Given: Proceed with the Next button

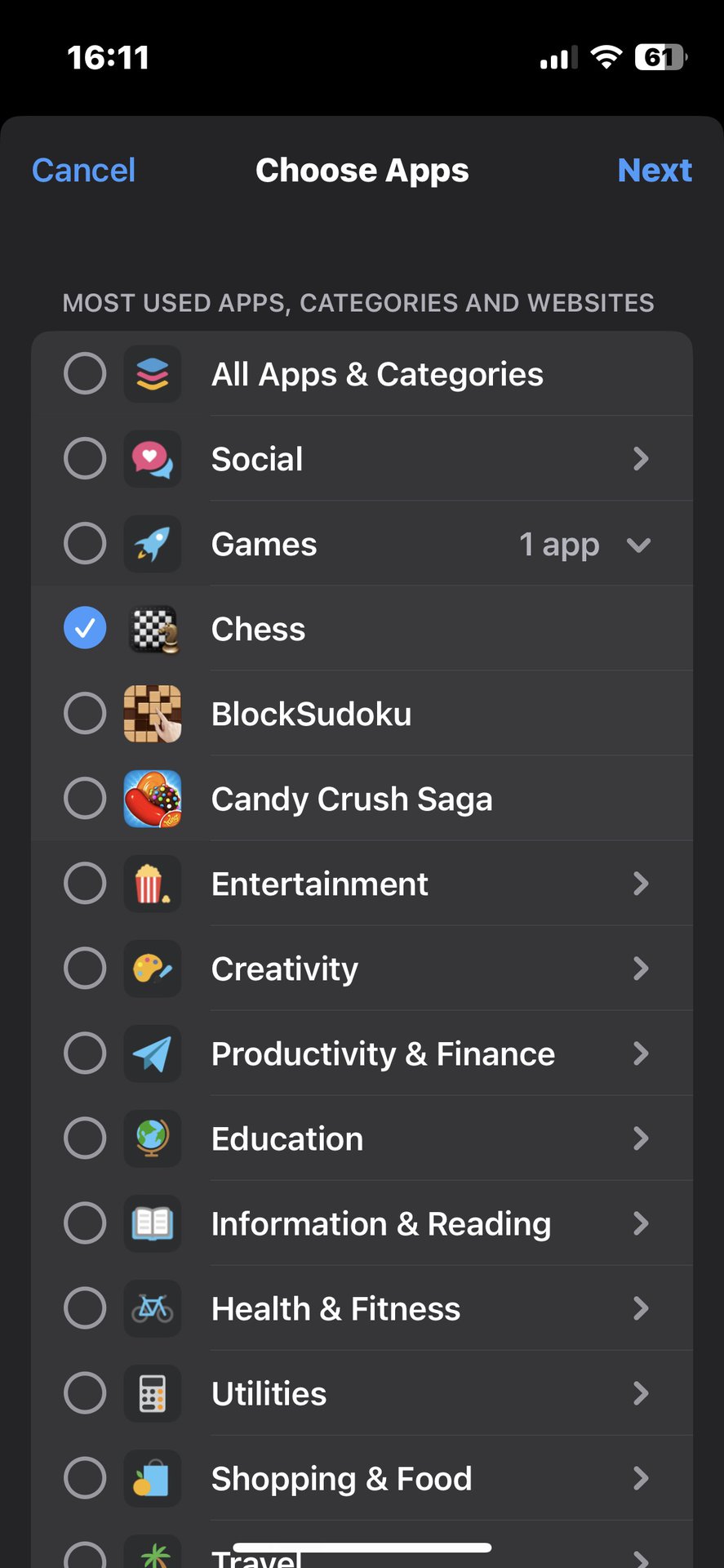Looking at the screenshot, I should [655, 171].
